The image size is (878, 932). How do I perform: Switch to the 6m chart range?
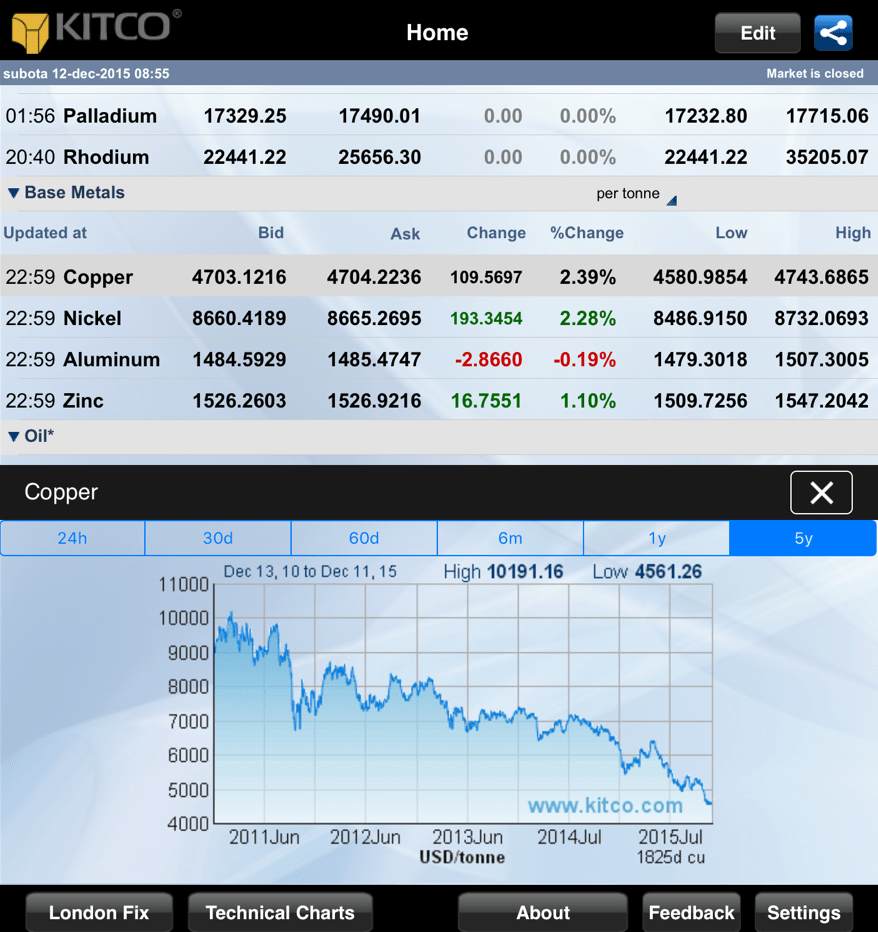point(510,538)
